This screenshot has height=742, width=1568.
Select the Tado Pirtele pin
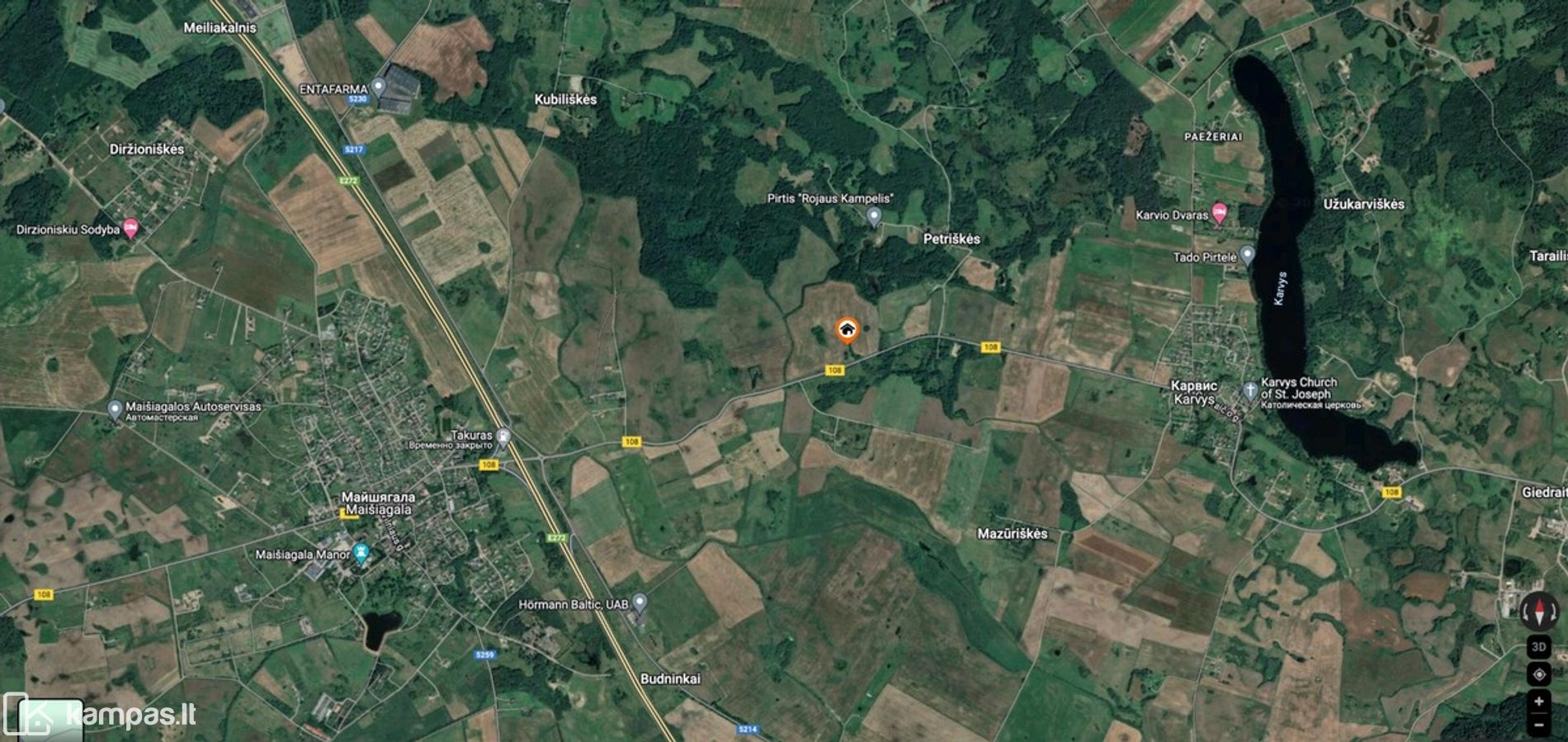pos(1248,255)
